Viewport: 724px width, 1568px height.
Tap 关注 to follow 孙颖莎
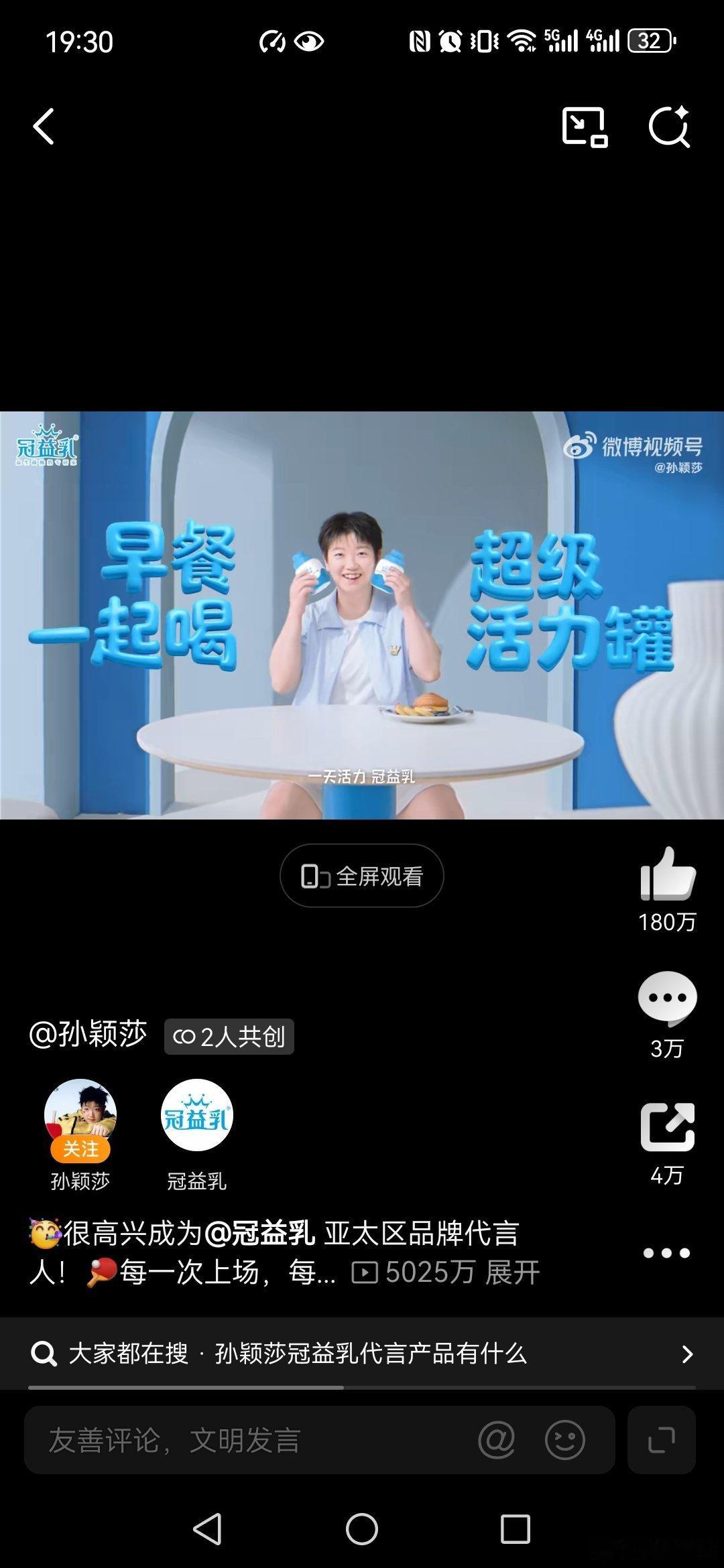[x=80, y=1148]
